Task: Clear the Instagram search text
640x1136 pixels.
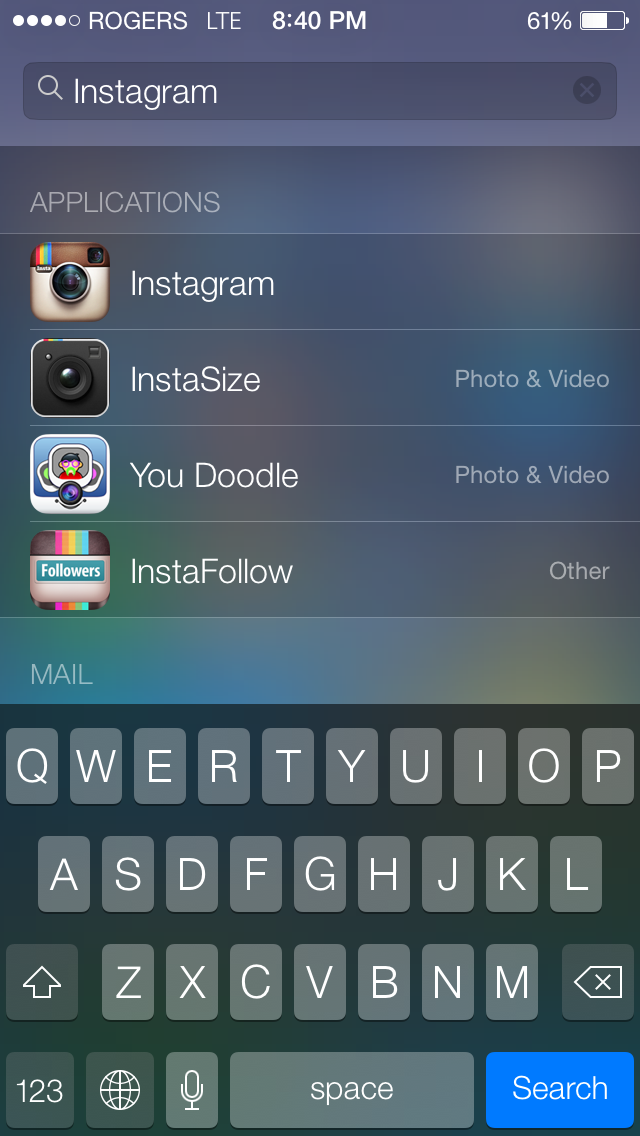Action: pos(586,91)
